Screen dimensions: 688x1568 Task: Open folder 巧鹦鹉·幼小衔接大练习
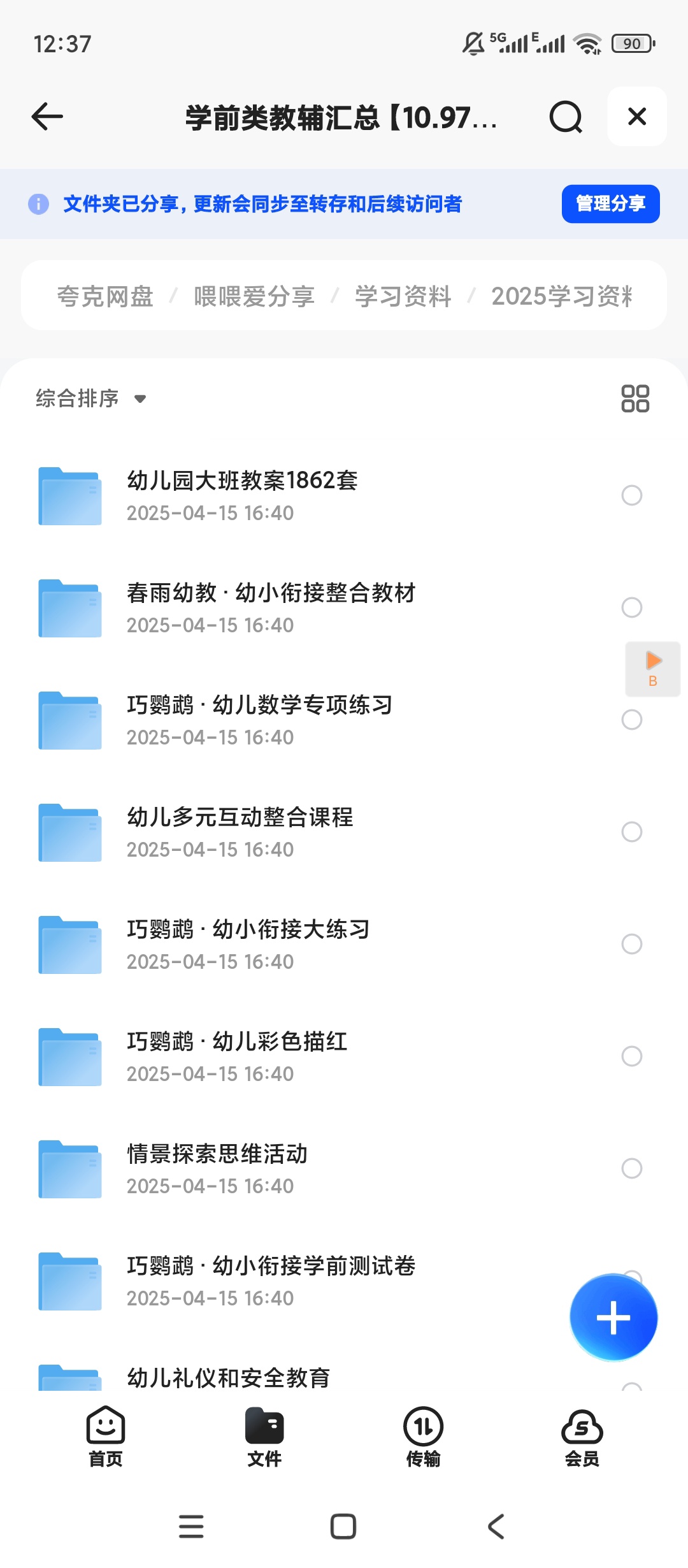point(248,944)
